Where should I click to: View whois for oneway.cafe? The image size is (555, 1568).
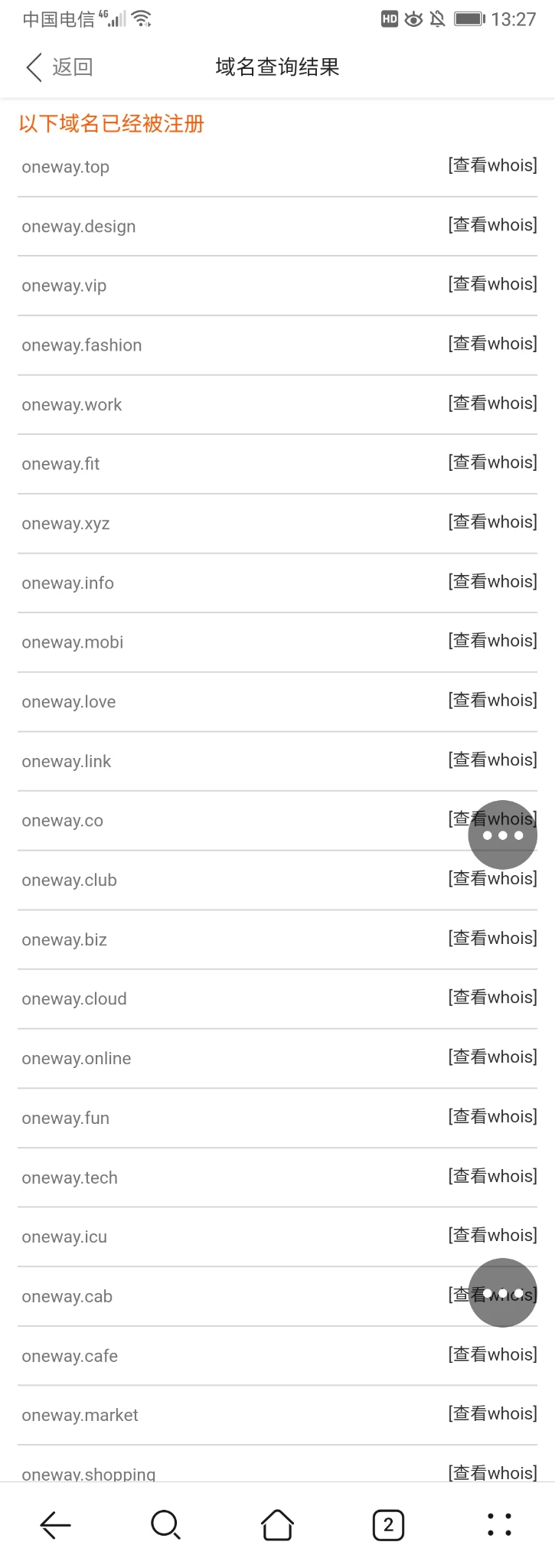click(492, 1355)
